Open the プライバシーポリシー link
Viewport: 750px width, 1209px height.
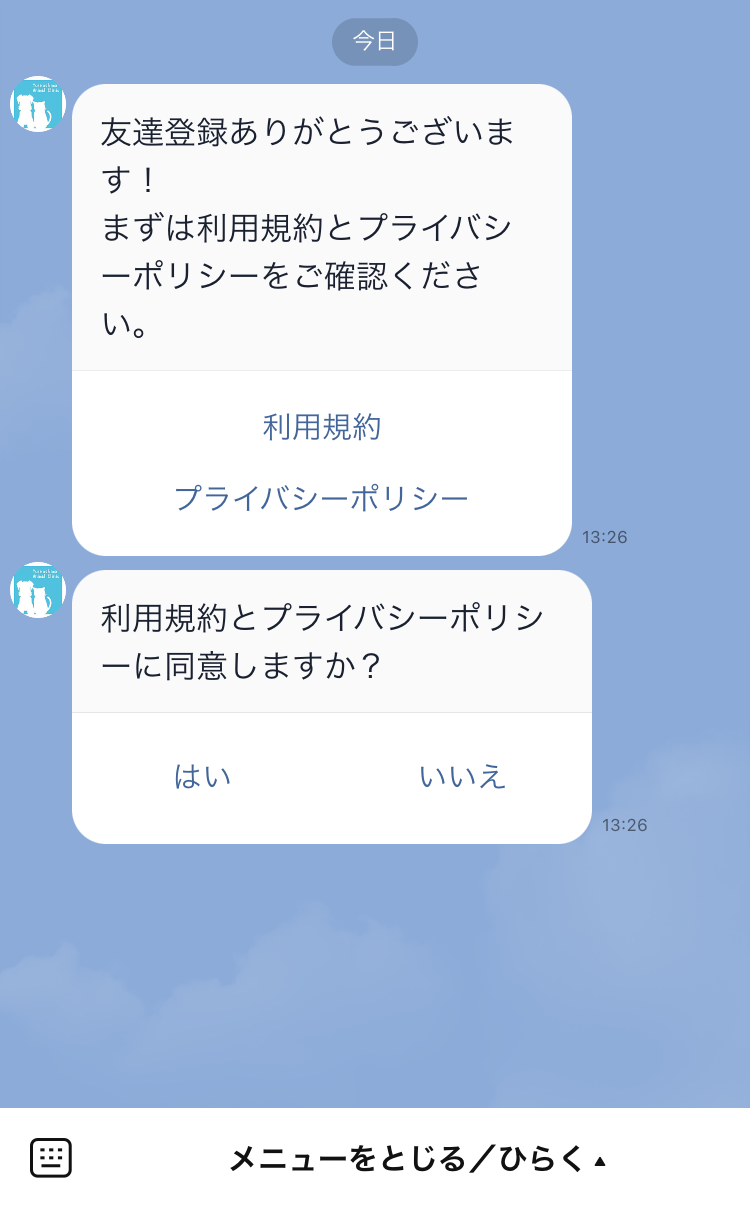point(322,498)
